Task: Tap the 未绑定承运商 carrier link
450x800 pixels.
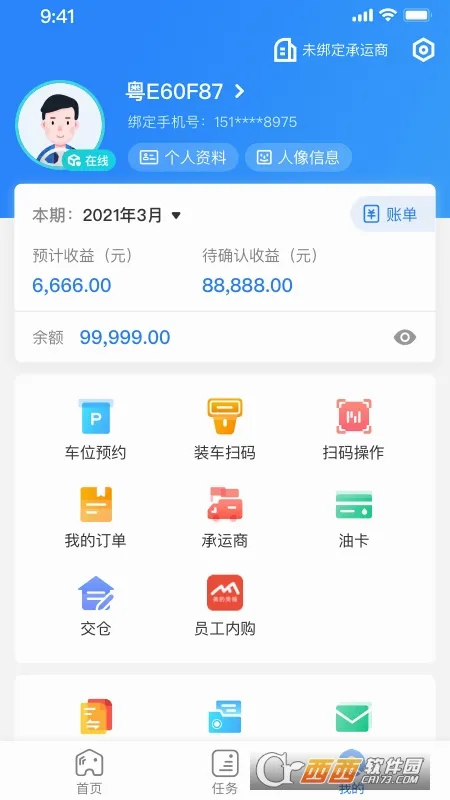Action: pyautogui.click(x=331, y=50)
